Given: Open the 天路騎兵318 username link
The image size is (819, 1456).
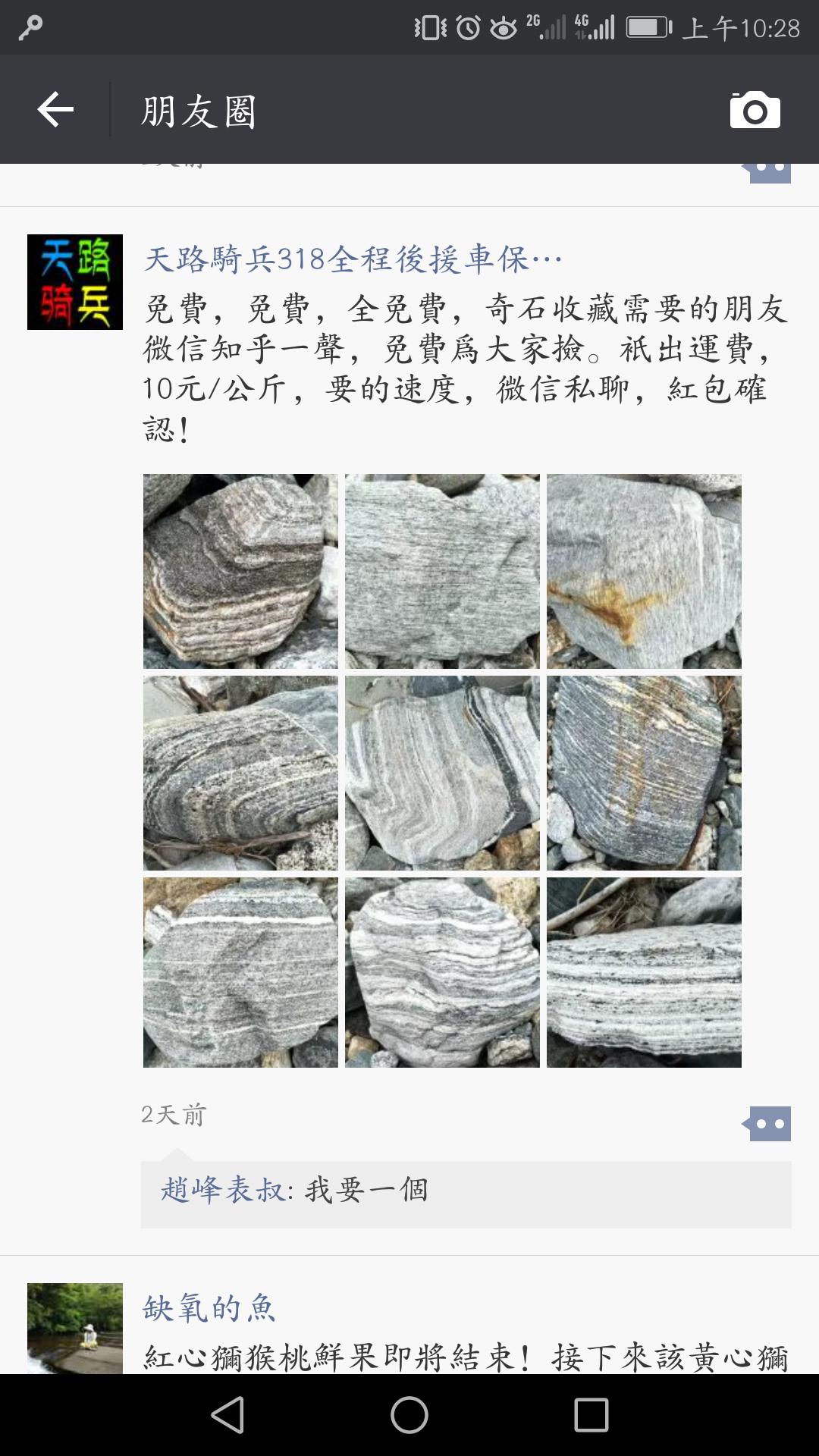Looking at the screenshot, I should click(349, 258).
